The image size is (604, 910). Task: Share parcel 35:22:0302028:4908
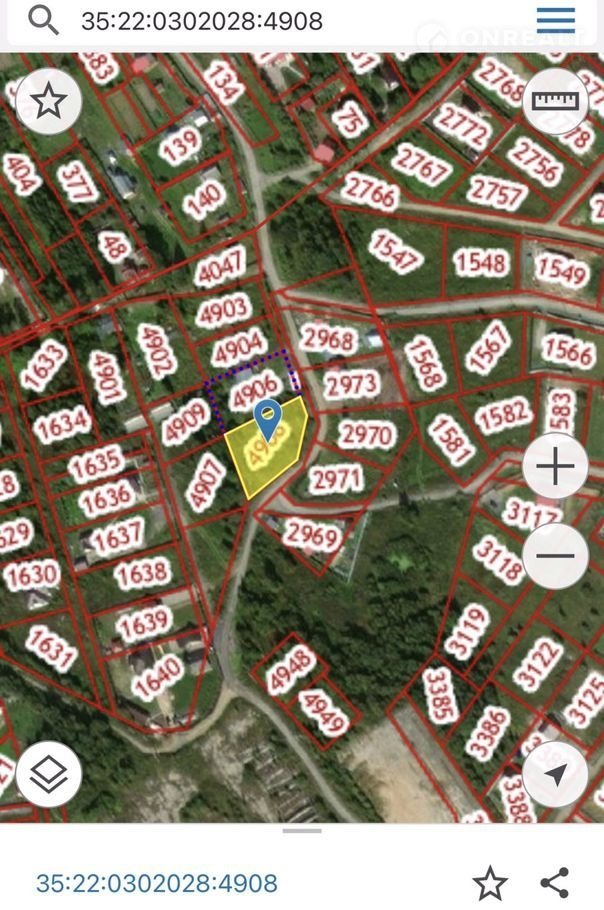[554, 883]
